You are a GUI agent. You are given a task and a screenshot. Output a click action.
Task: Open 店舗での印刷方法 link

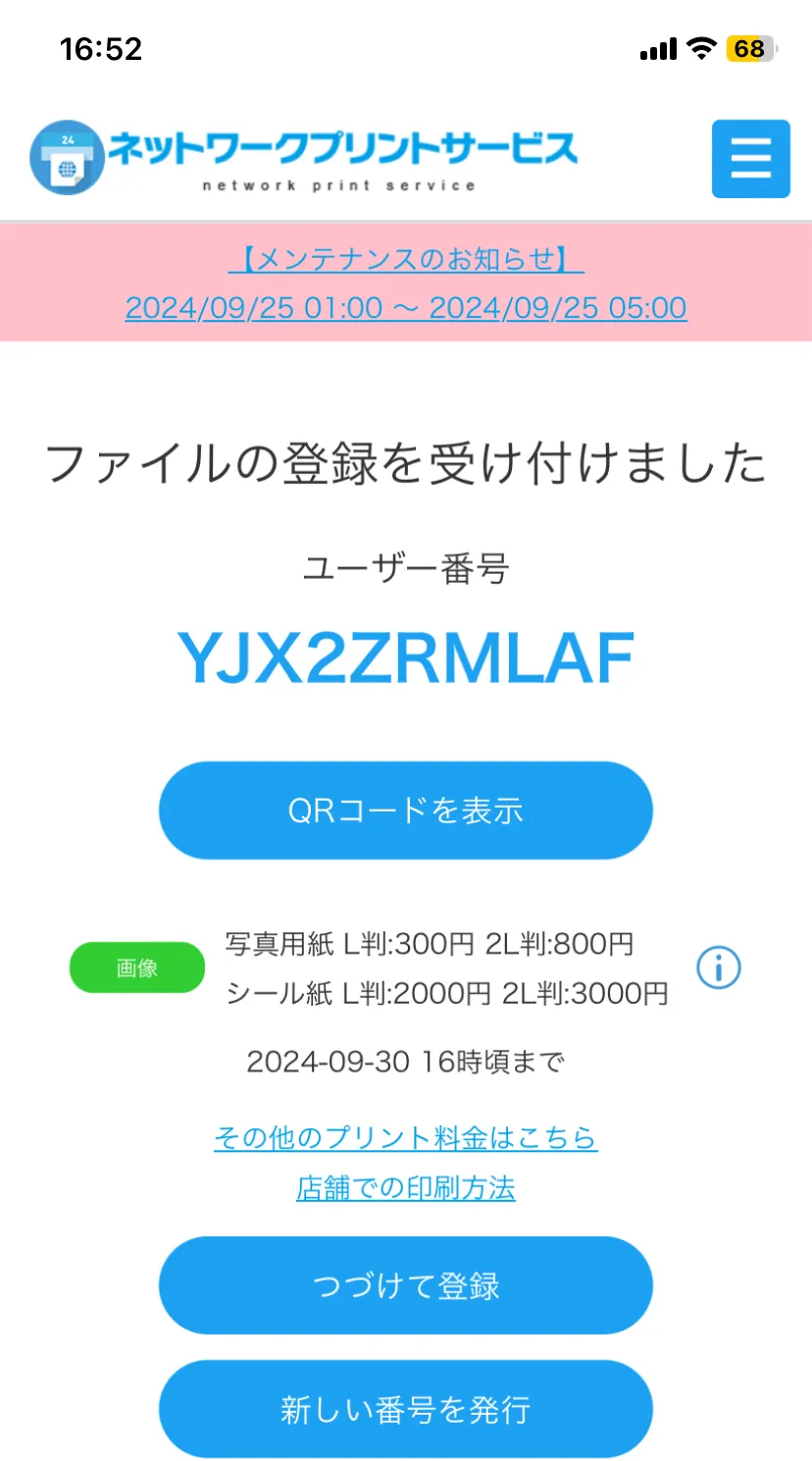(x=406, y=1188)
